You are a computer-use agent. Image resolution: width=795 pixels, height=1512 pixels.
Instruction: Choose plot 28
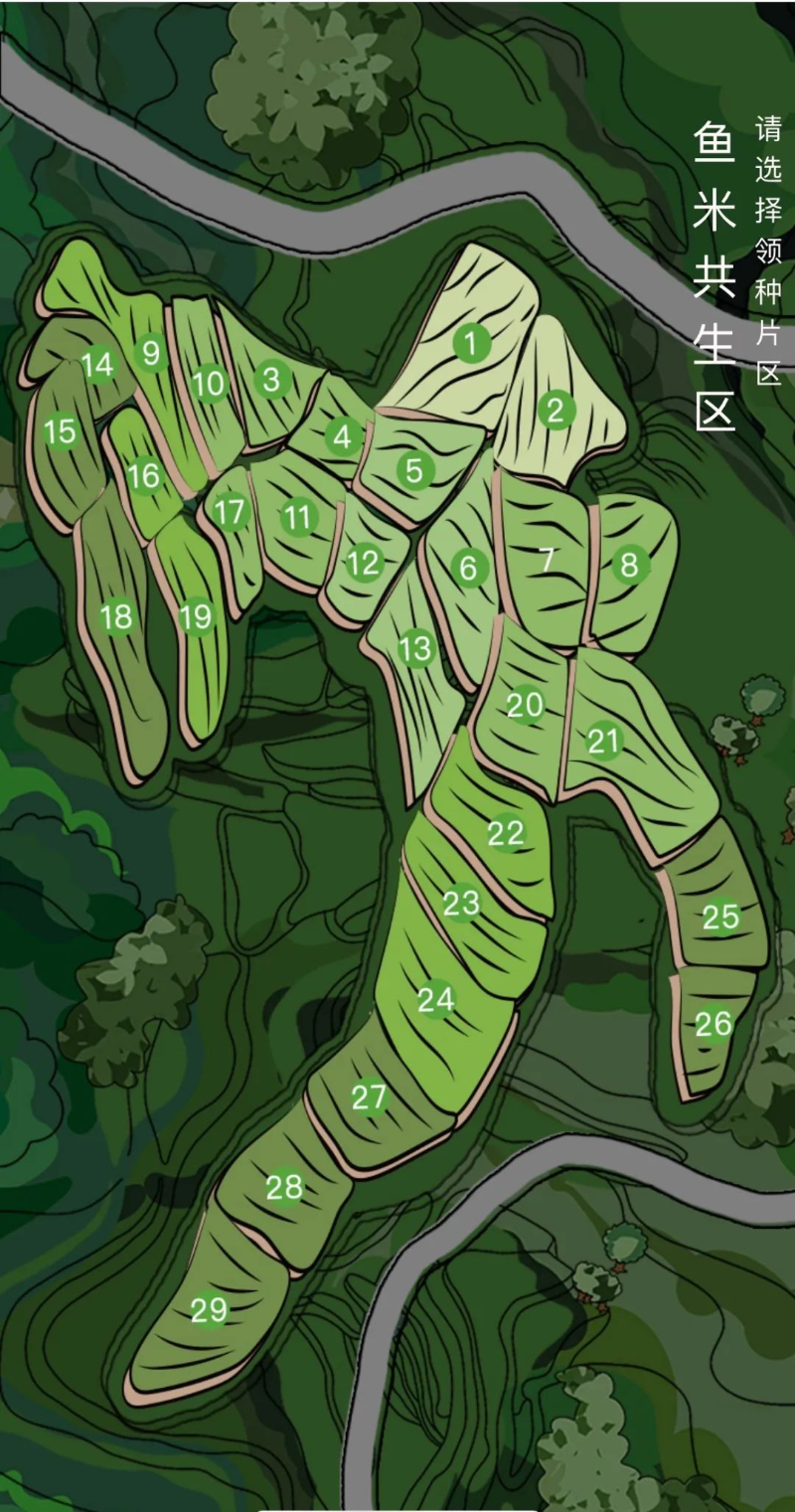284,1187
